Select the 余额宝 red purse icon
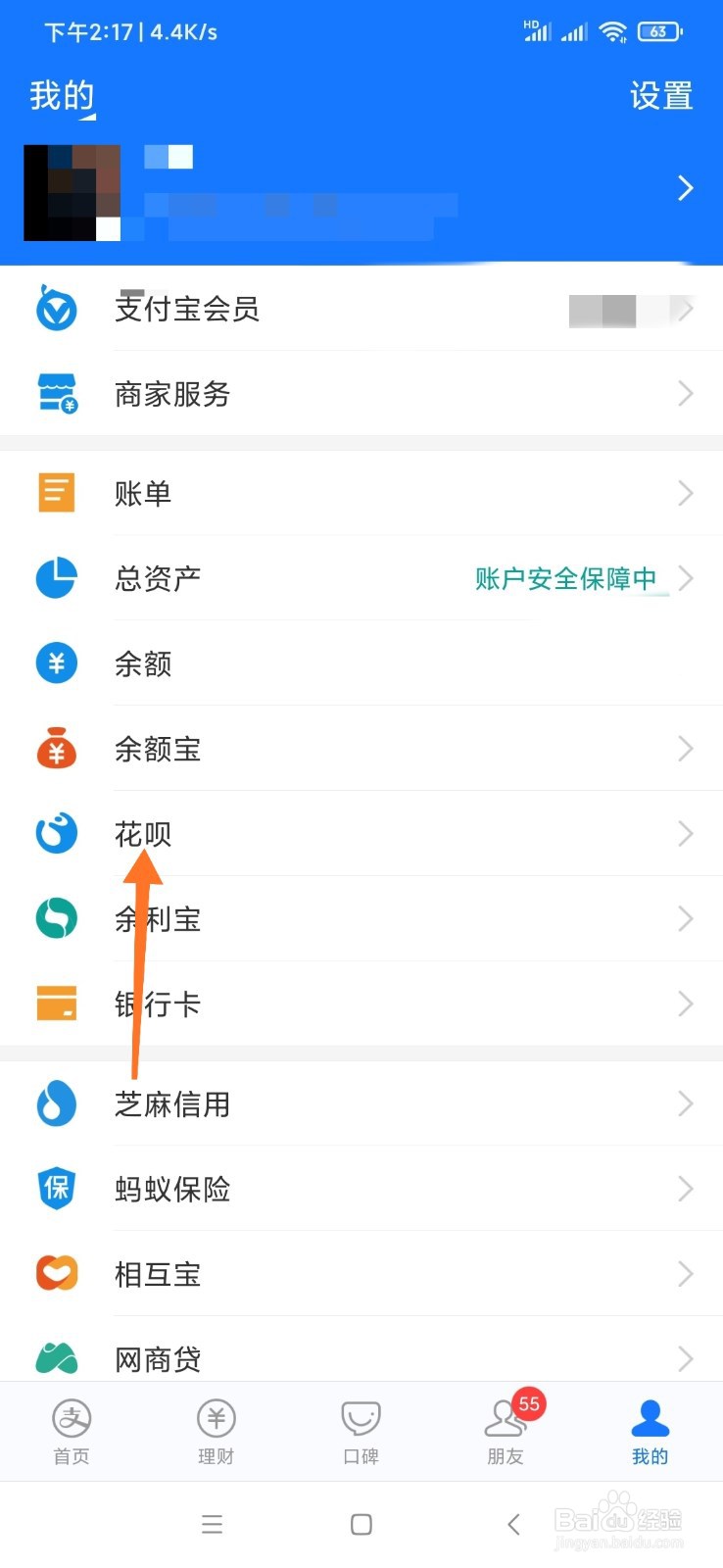This screenshot has height=1568, width=723. coord(56,749)
